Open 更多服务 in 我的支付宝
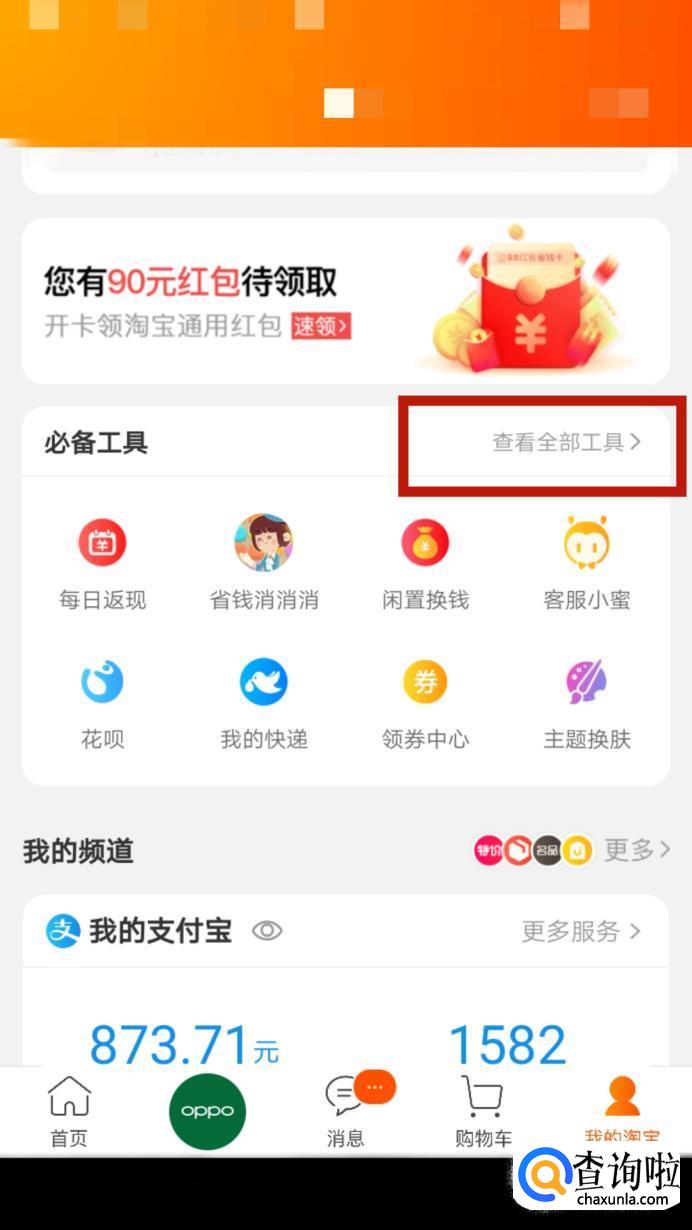The image size is (692, 1230). tap(580, 931)
